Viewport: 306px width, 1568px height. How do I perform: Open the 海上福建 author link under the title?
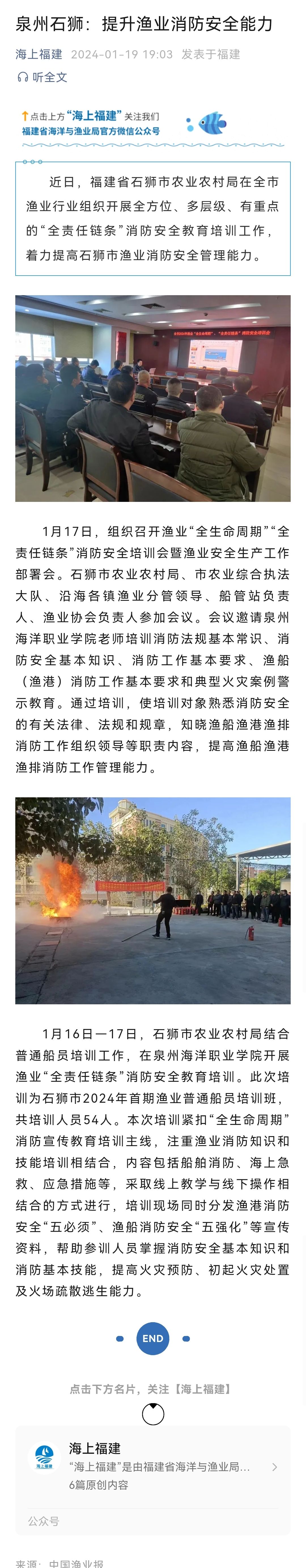pos(39,54)
